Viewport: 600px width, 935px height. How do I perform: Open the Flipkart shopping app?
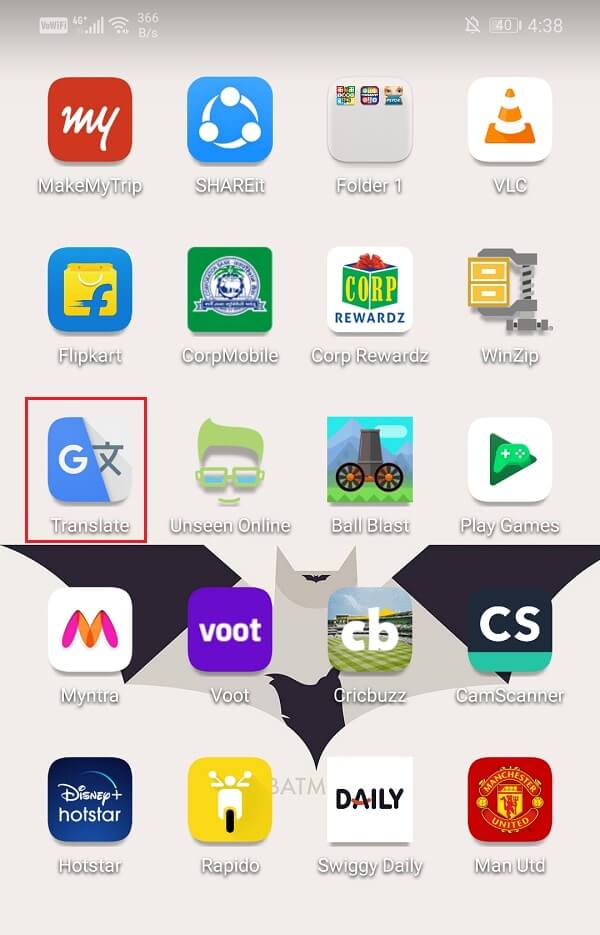click(90, 290)
